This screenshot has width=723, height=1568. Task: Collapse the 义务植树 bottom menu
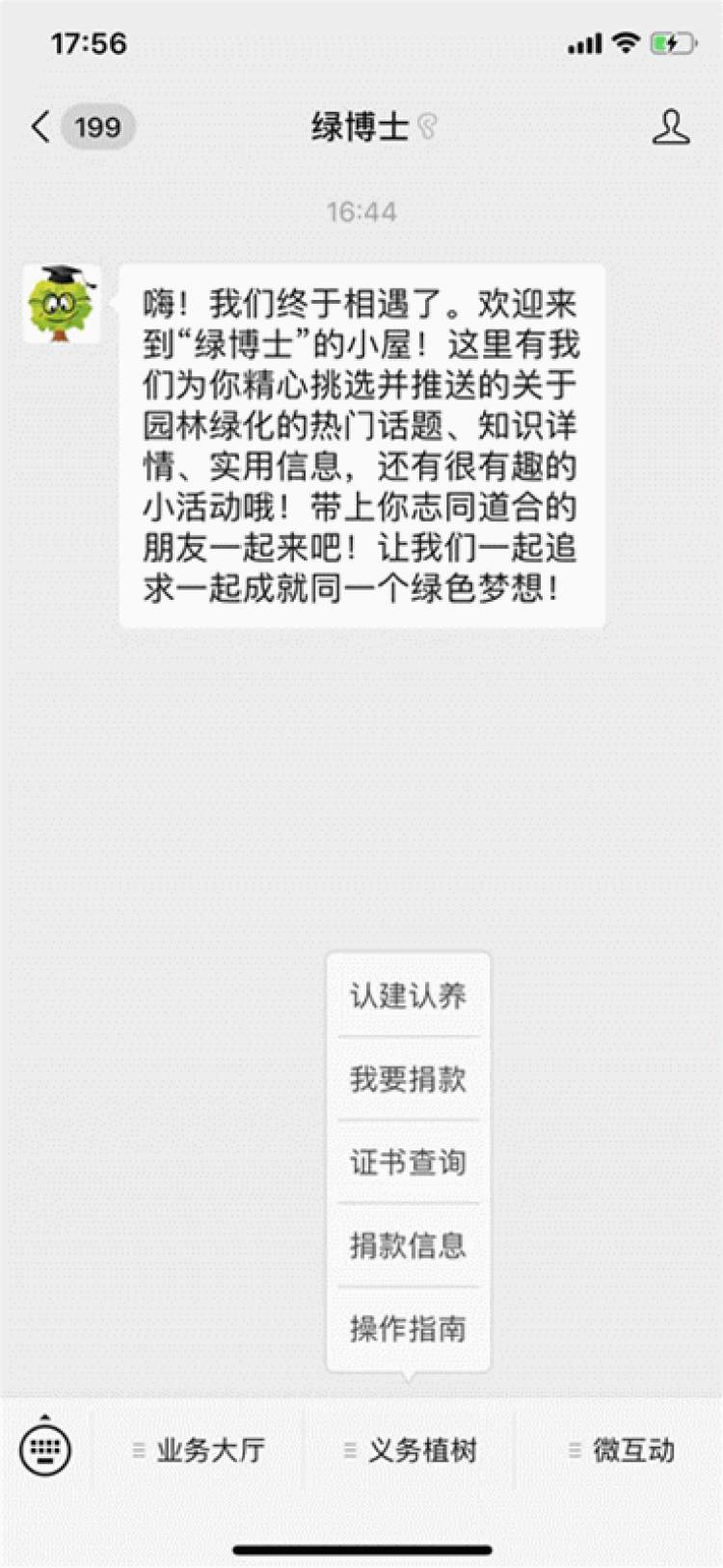click(x=411, y=1449)
